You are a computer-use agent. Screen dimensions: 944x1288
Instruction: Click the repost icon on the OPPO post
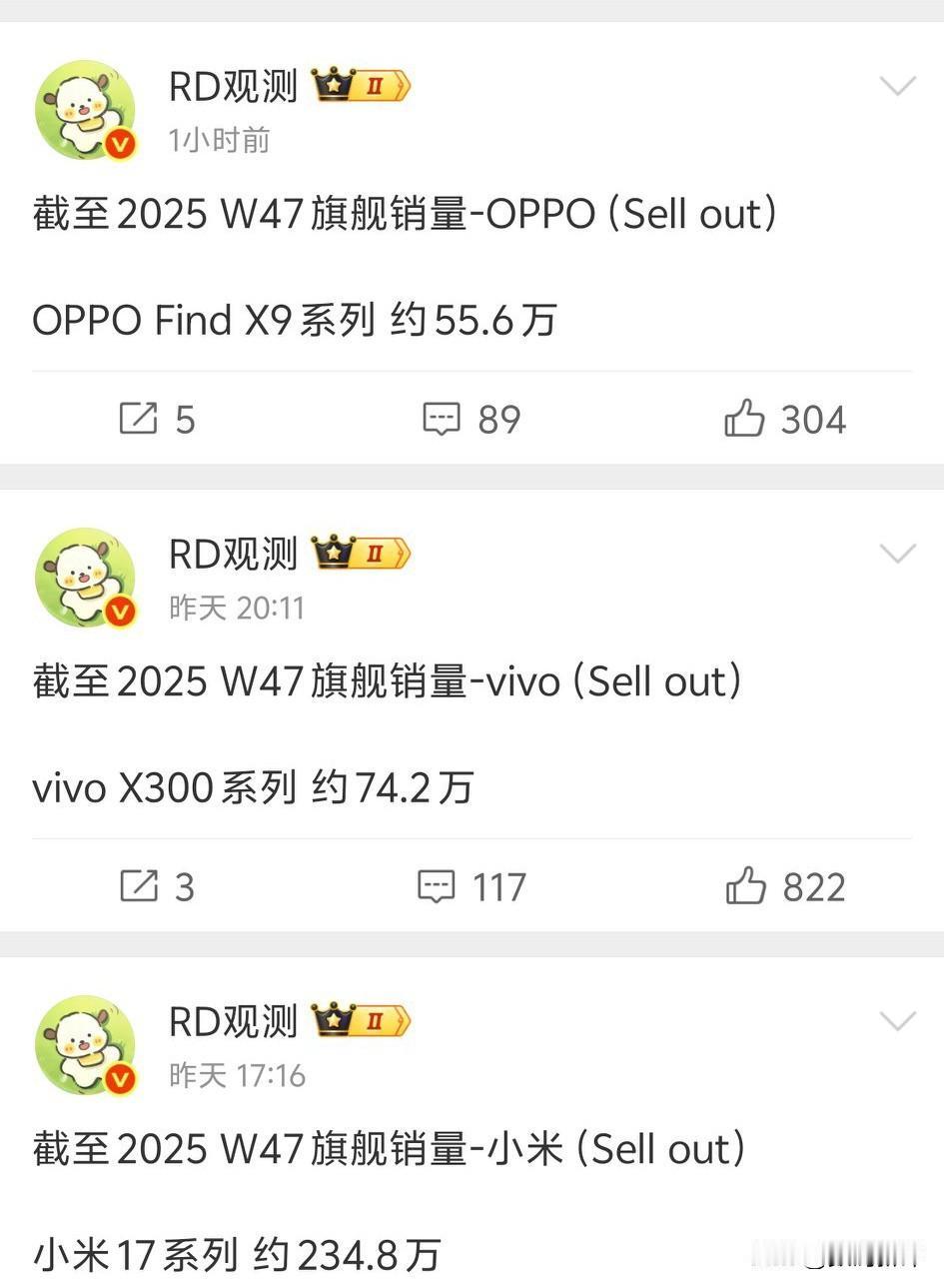(x=141, y=420)
